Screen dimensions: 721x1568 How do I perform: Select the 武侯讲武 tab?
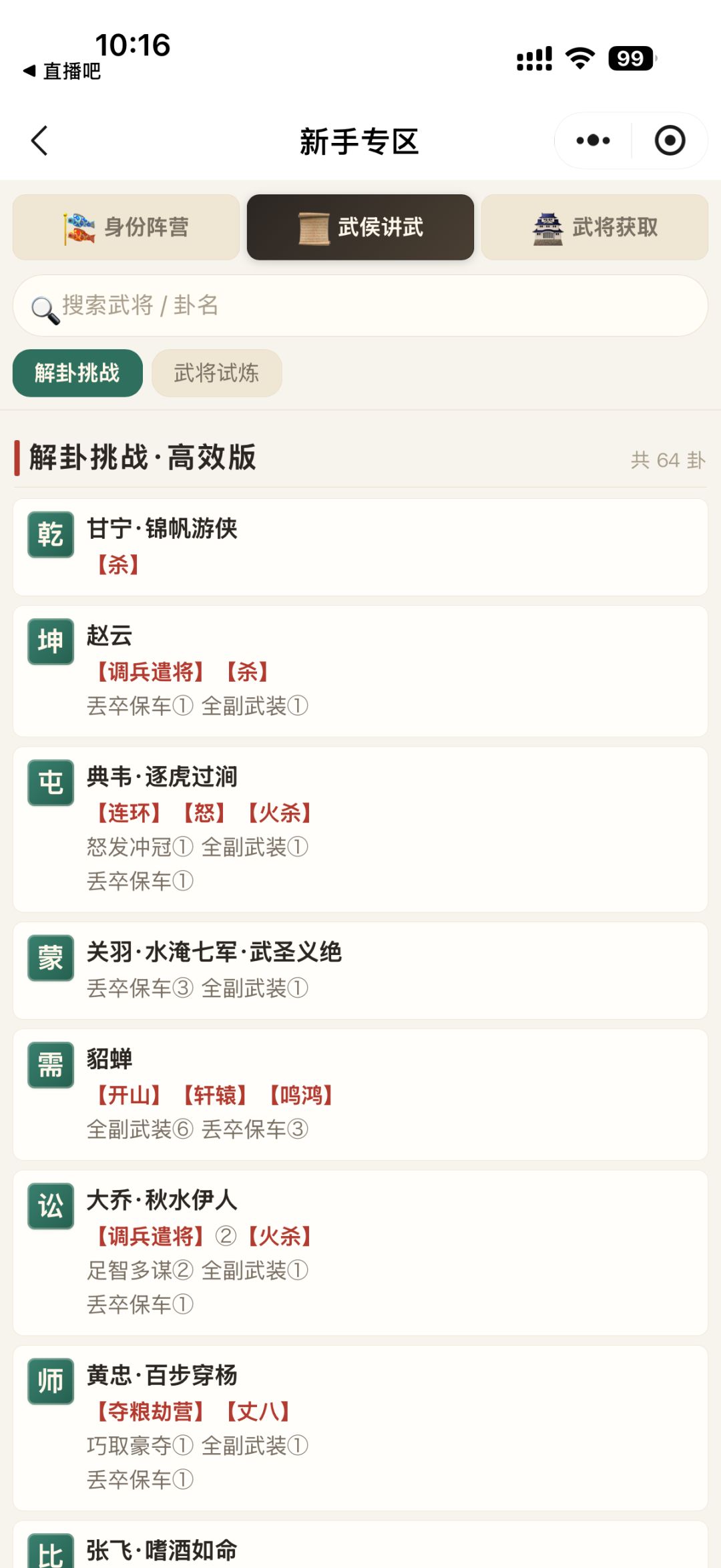(x=360, y=227)
